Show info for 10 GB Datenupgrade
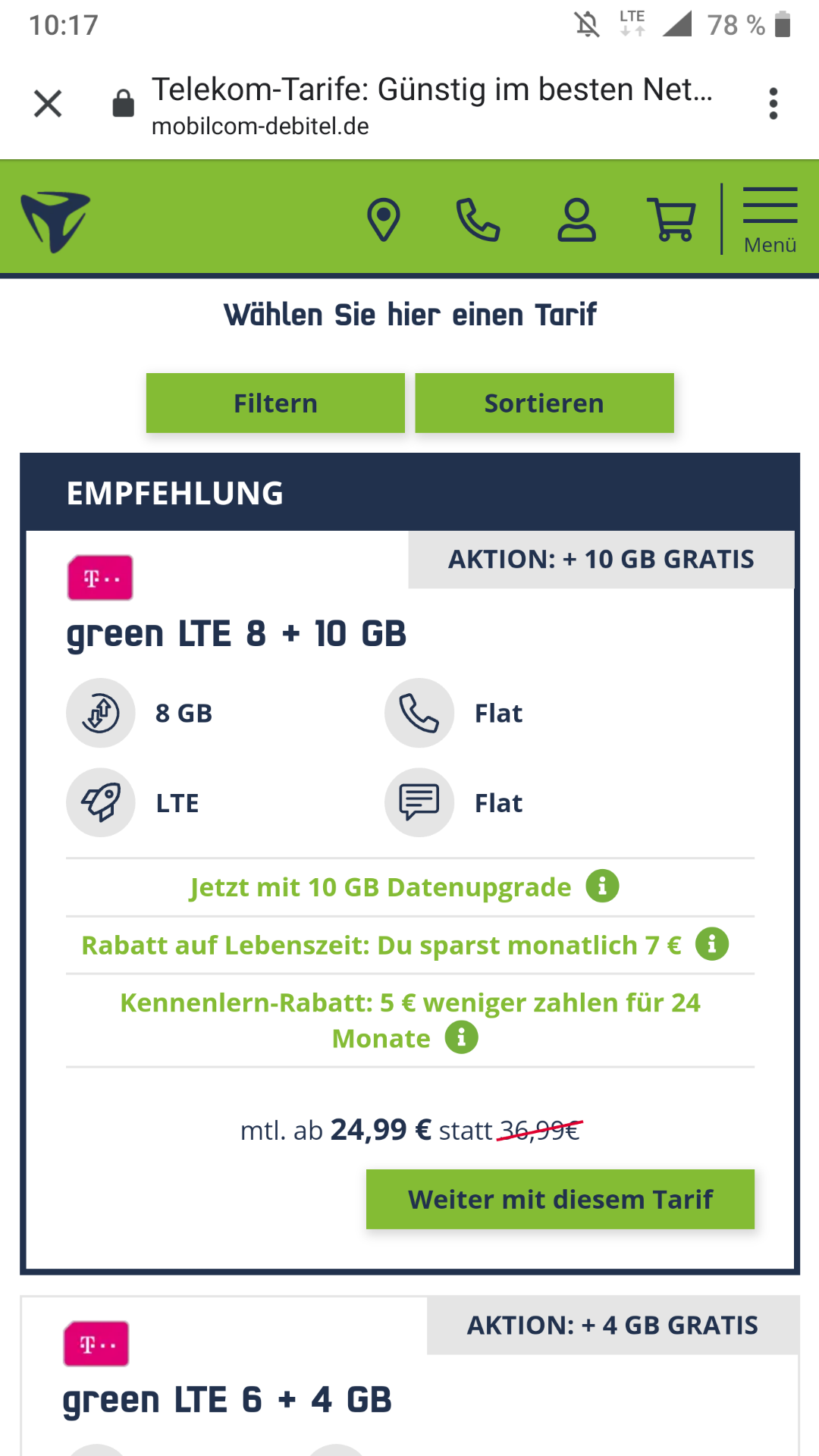Viewport: 819px width, 1456px height. [x=602, y=886]
